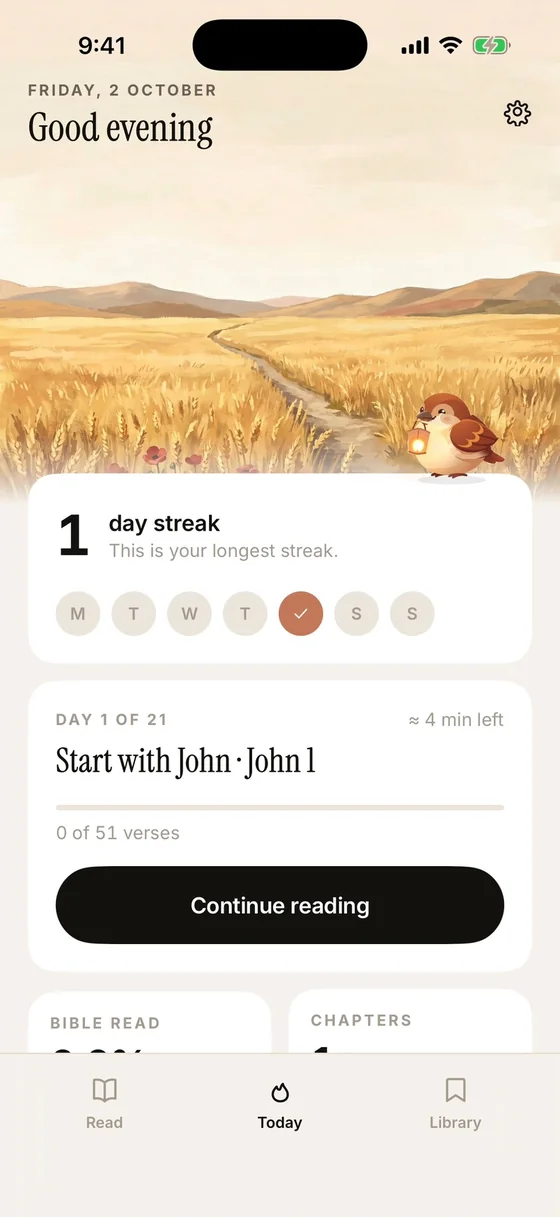Viewport: 560px width, 1217px height.
Task: Switch to the Read tab
Action: 104,1104
